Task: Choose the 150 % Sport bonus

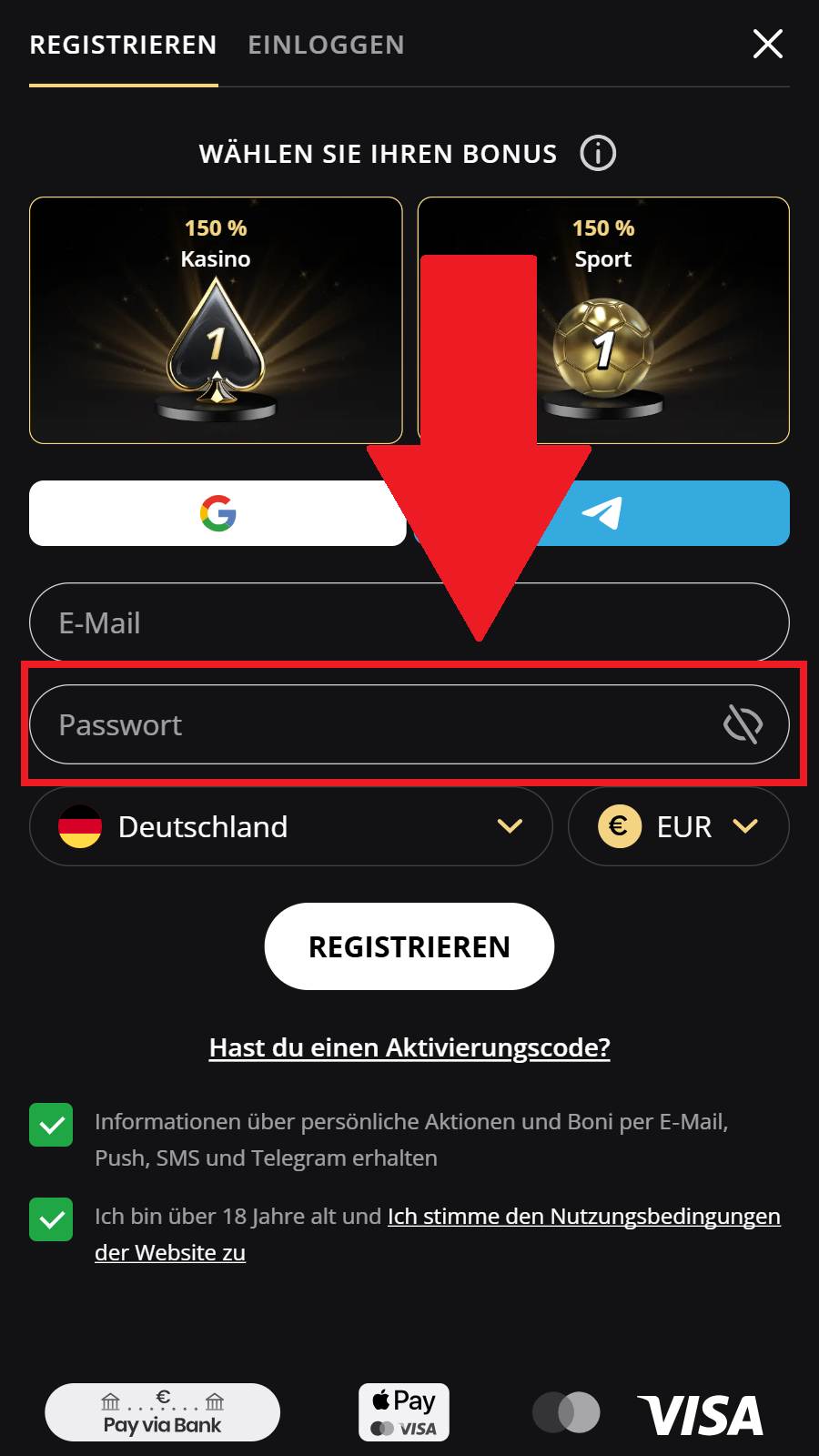Action: tap(603, 320)
